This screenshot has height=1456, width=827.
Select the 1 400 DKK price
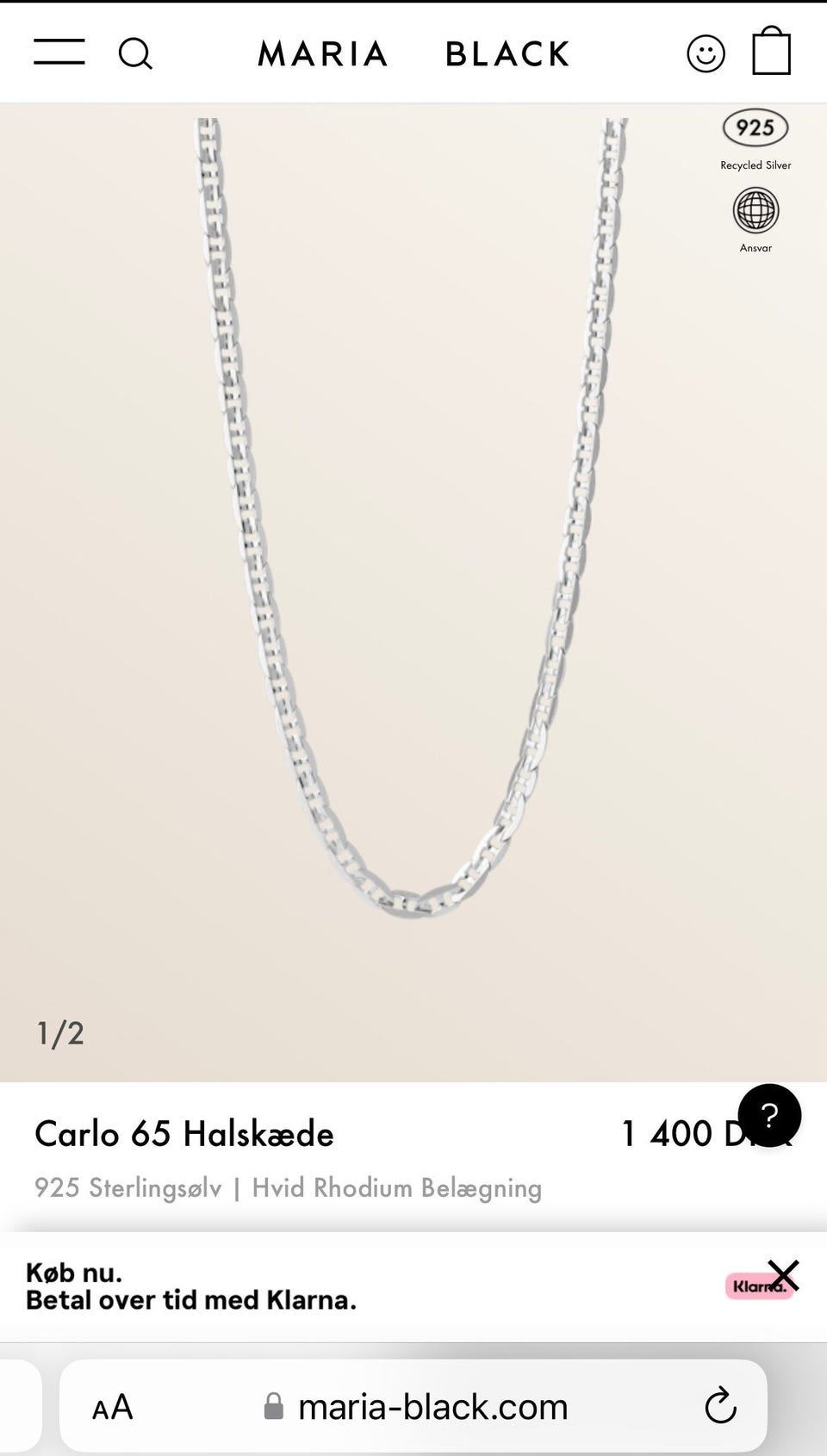tap(706, 1133)
